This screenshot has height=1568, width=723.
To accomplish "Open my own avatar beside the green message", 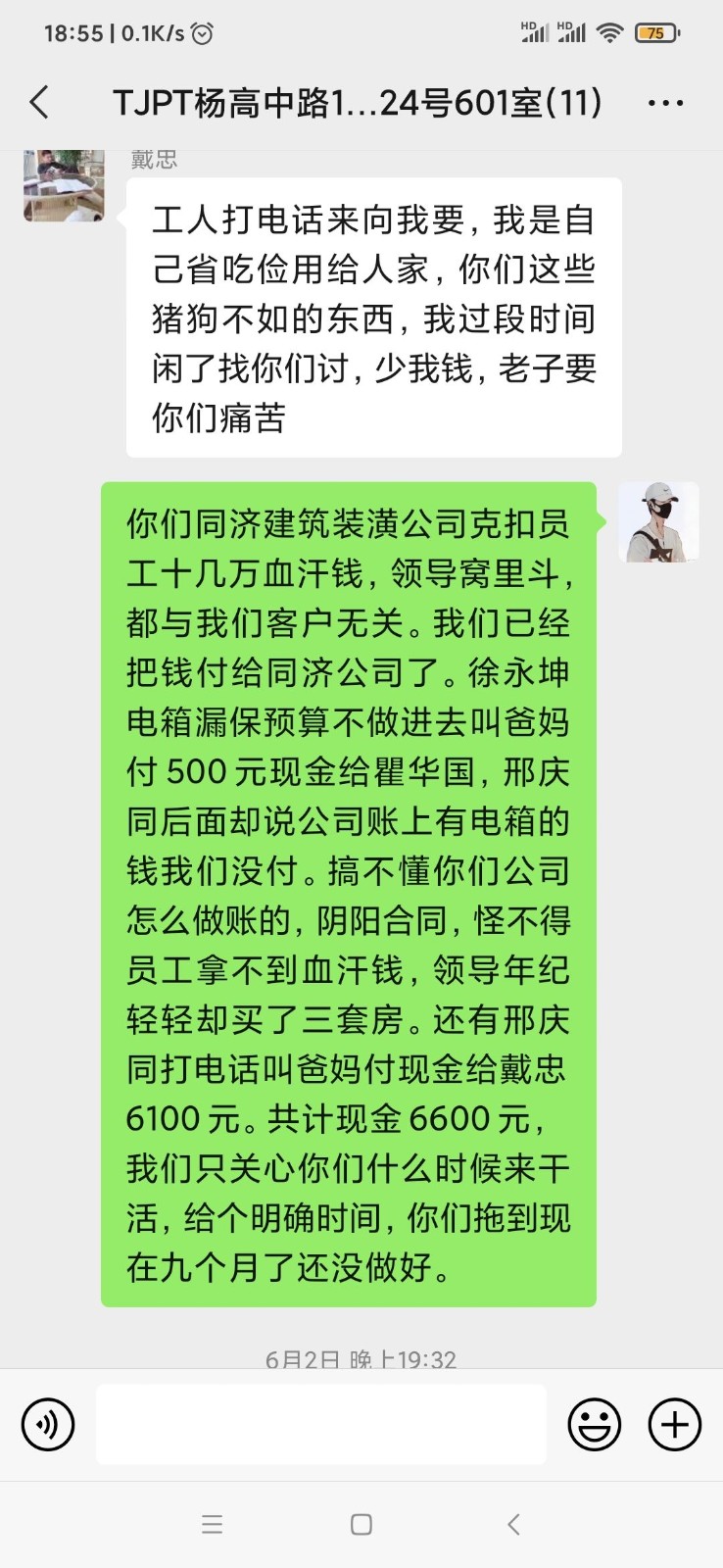I will pyautogui.click(x=658, y=522).
